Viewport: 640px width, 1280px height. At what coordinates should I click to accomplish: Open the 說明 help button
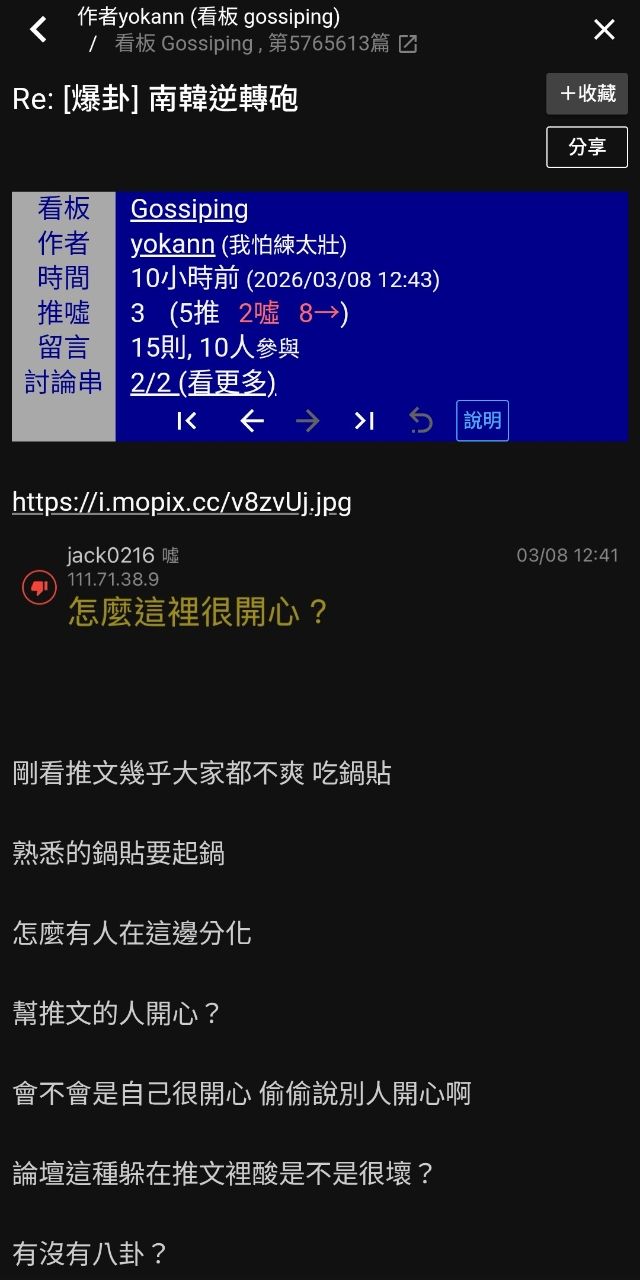pos(482,421)
